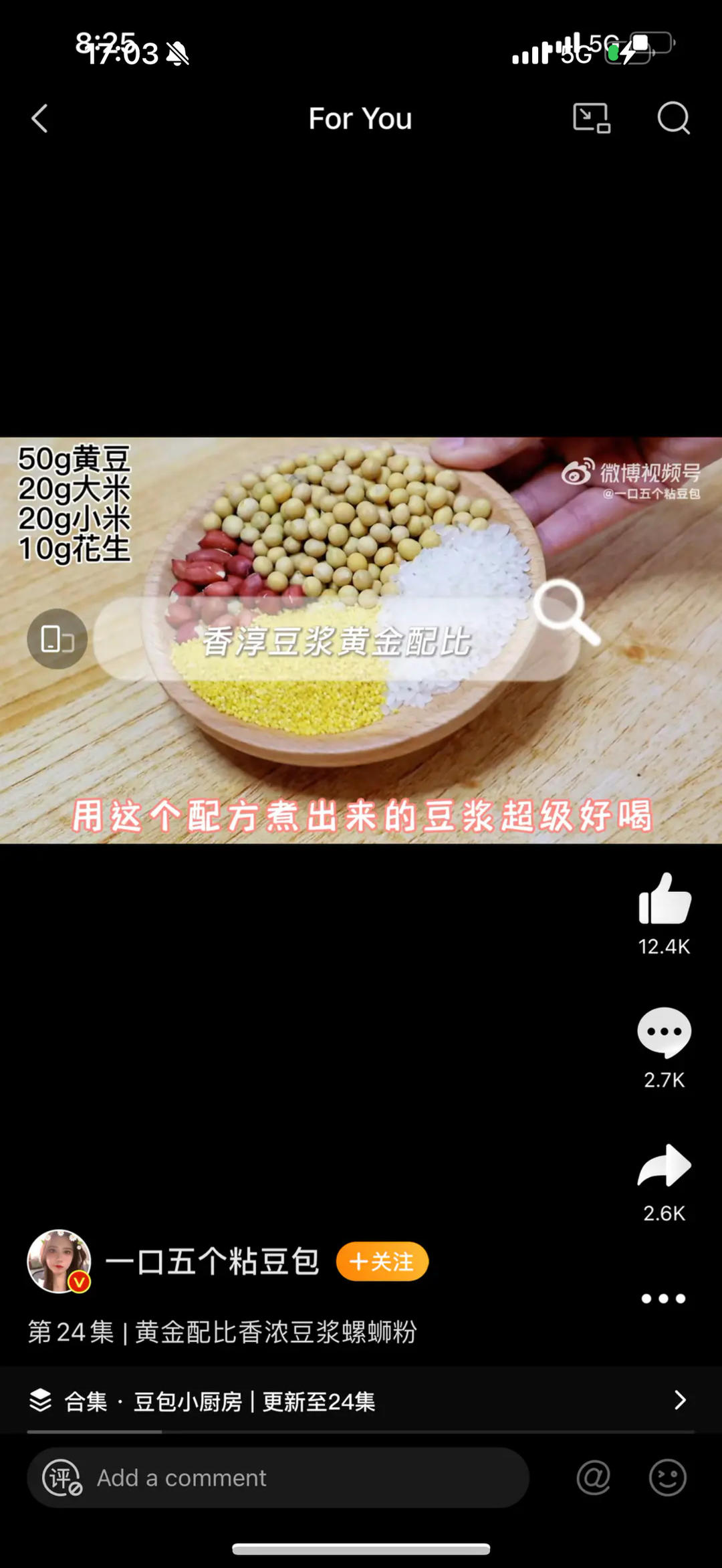Follow 一口五个粘豆包 with +关注 button
Screen dimensions: 722x1568
[382, 1262]
